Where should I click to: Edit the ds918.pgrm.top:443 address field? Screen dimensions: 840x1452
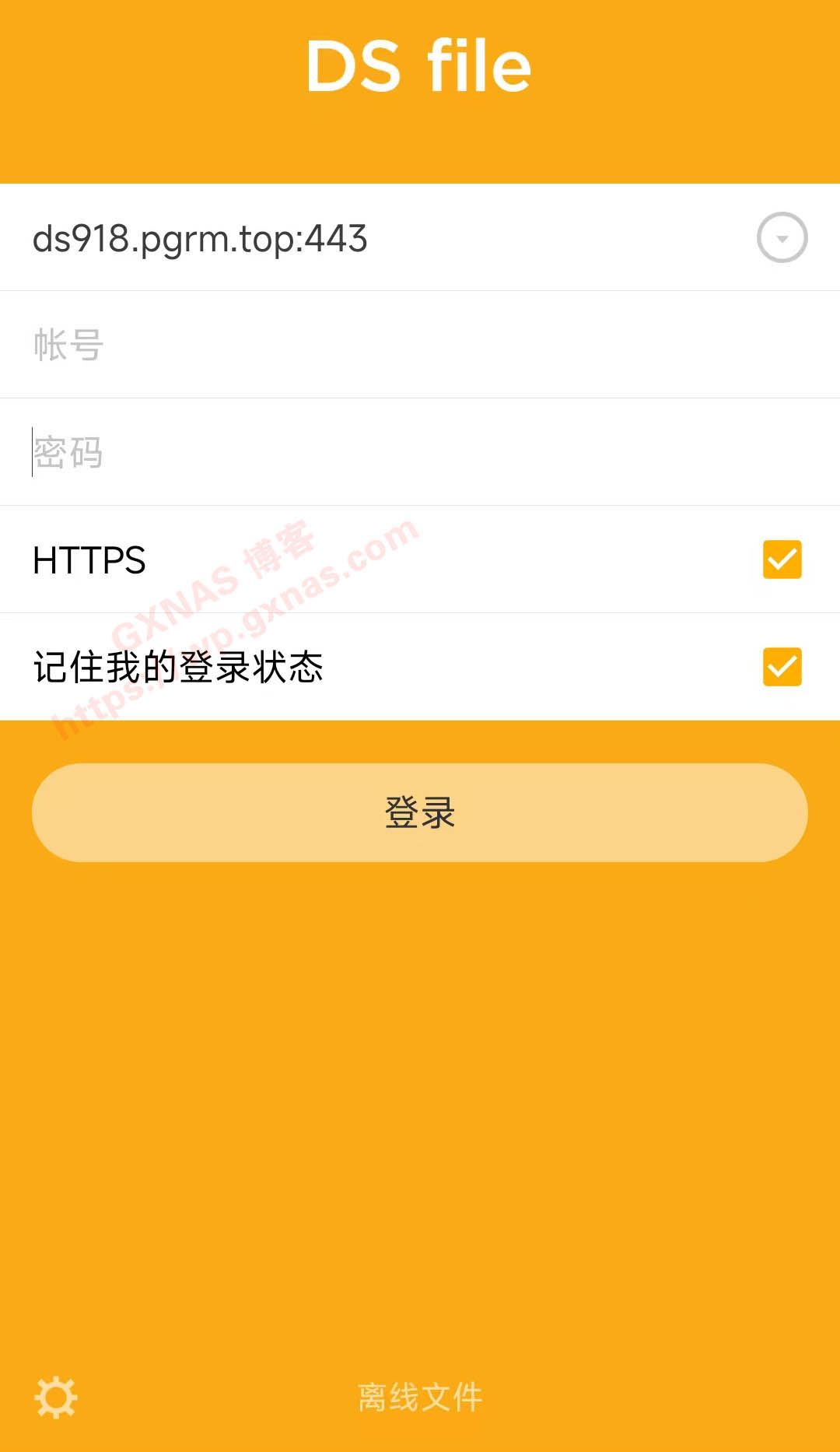click(381, 237)
